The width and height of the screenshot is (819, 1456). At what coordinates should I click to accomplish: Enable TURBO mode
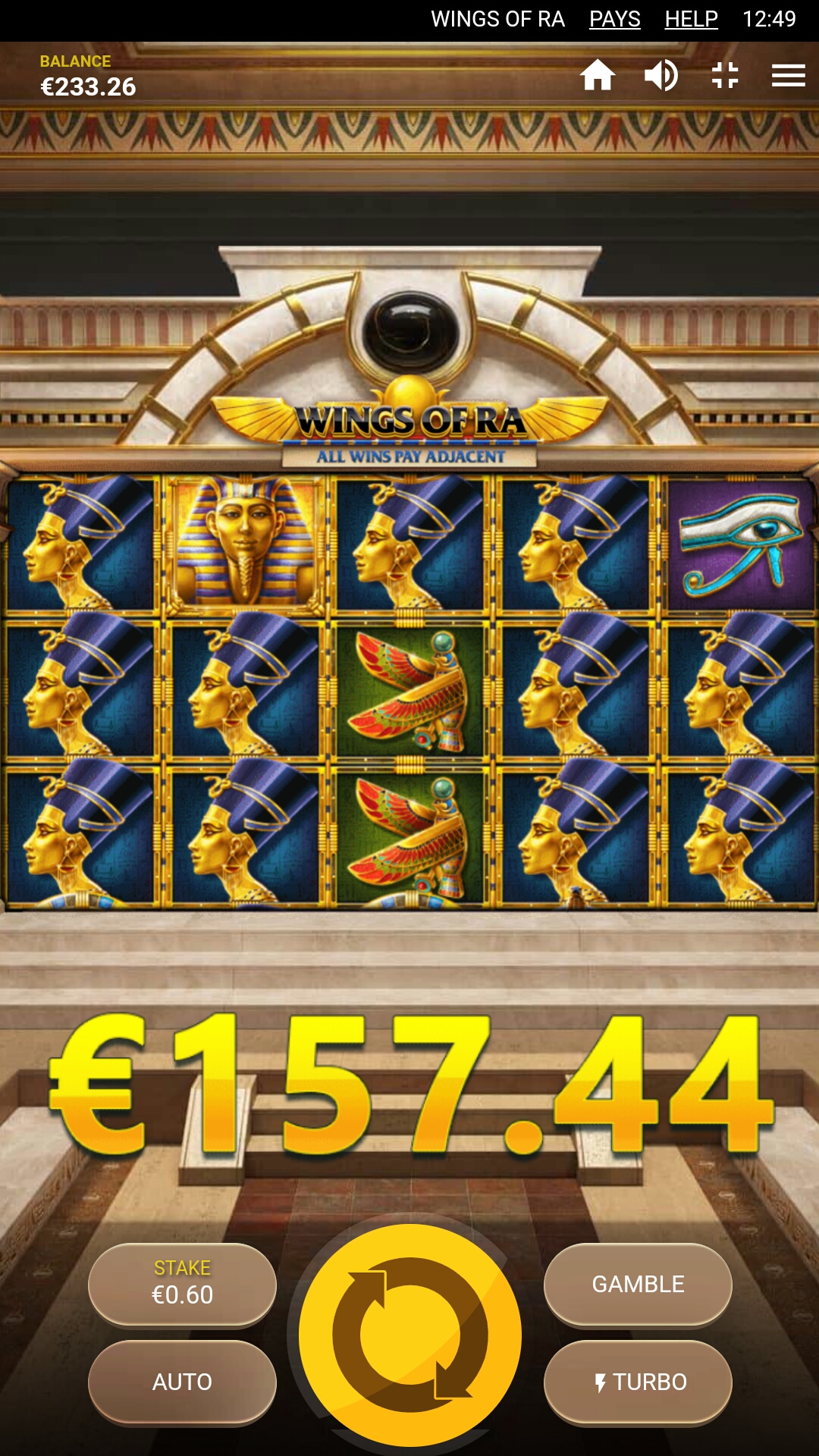click(x=638, y=1382)
